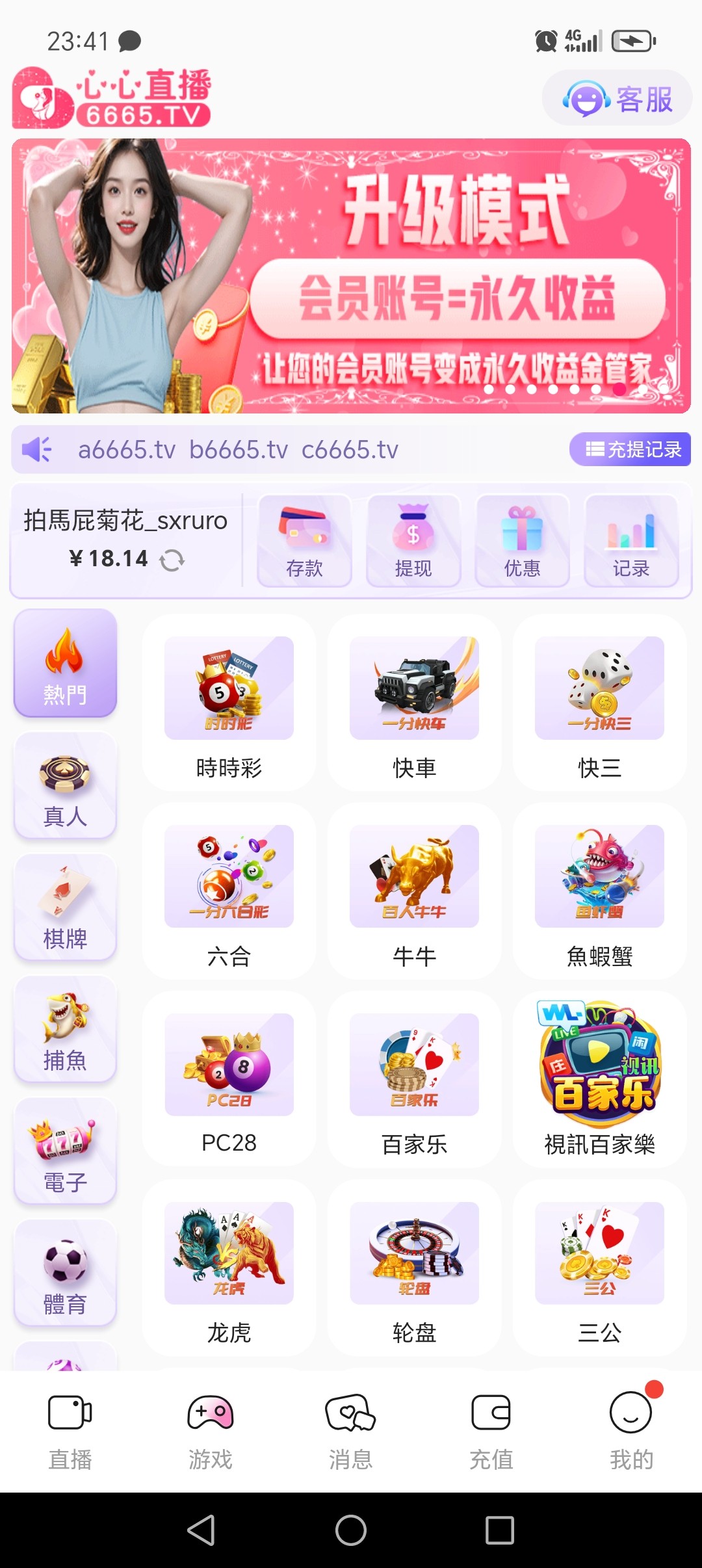This screenshot has height=1568, width=702.
Task: Refresh the account balance
Action: point(172,560)
